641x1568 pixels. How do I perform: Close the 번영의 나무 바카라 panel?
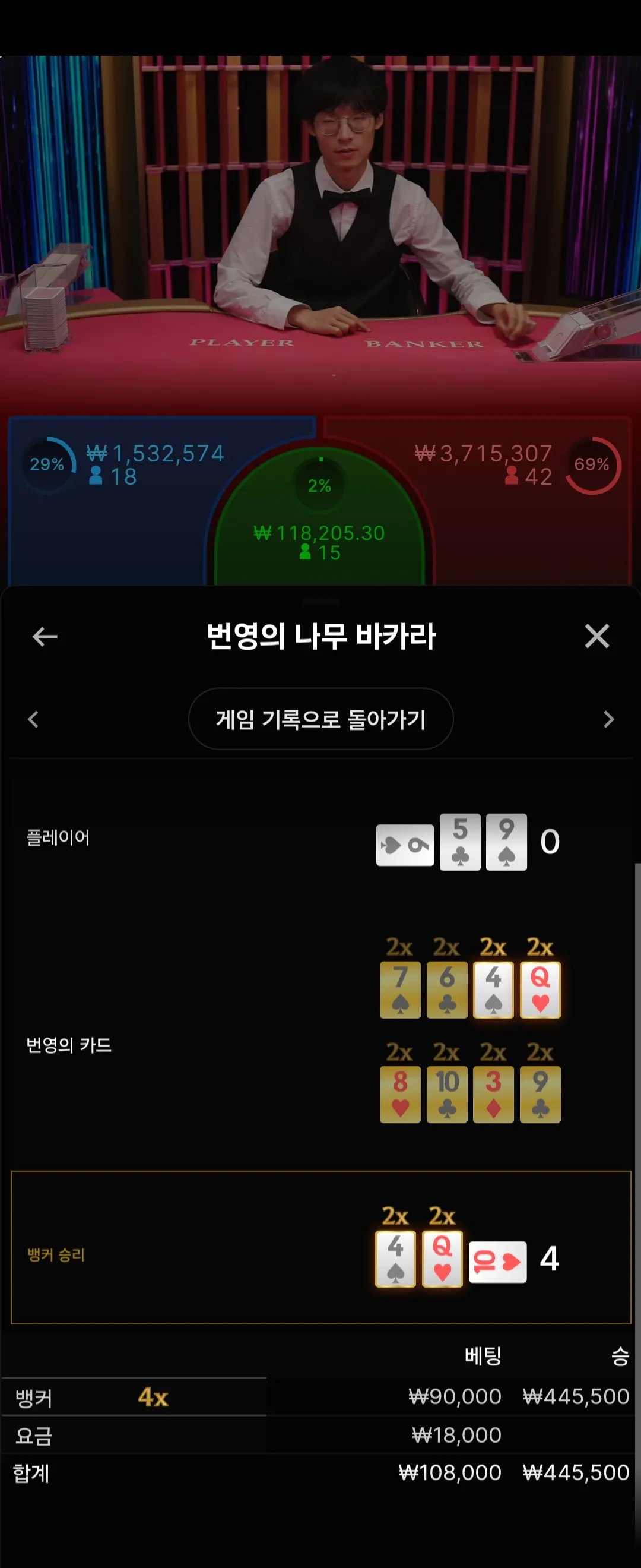[596, 637]
